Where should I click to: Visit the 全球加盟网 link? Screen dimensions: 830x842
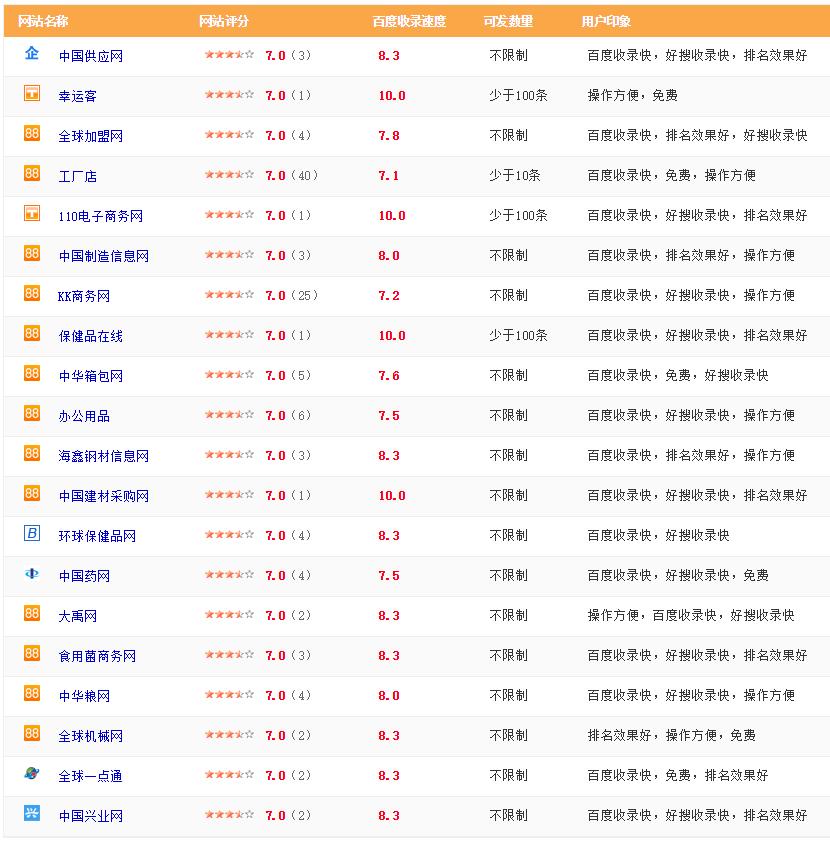pos(90,136)
